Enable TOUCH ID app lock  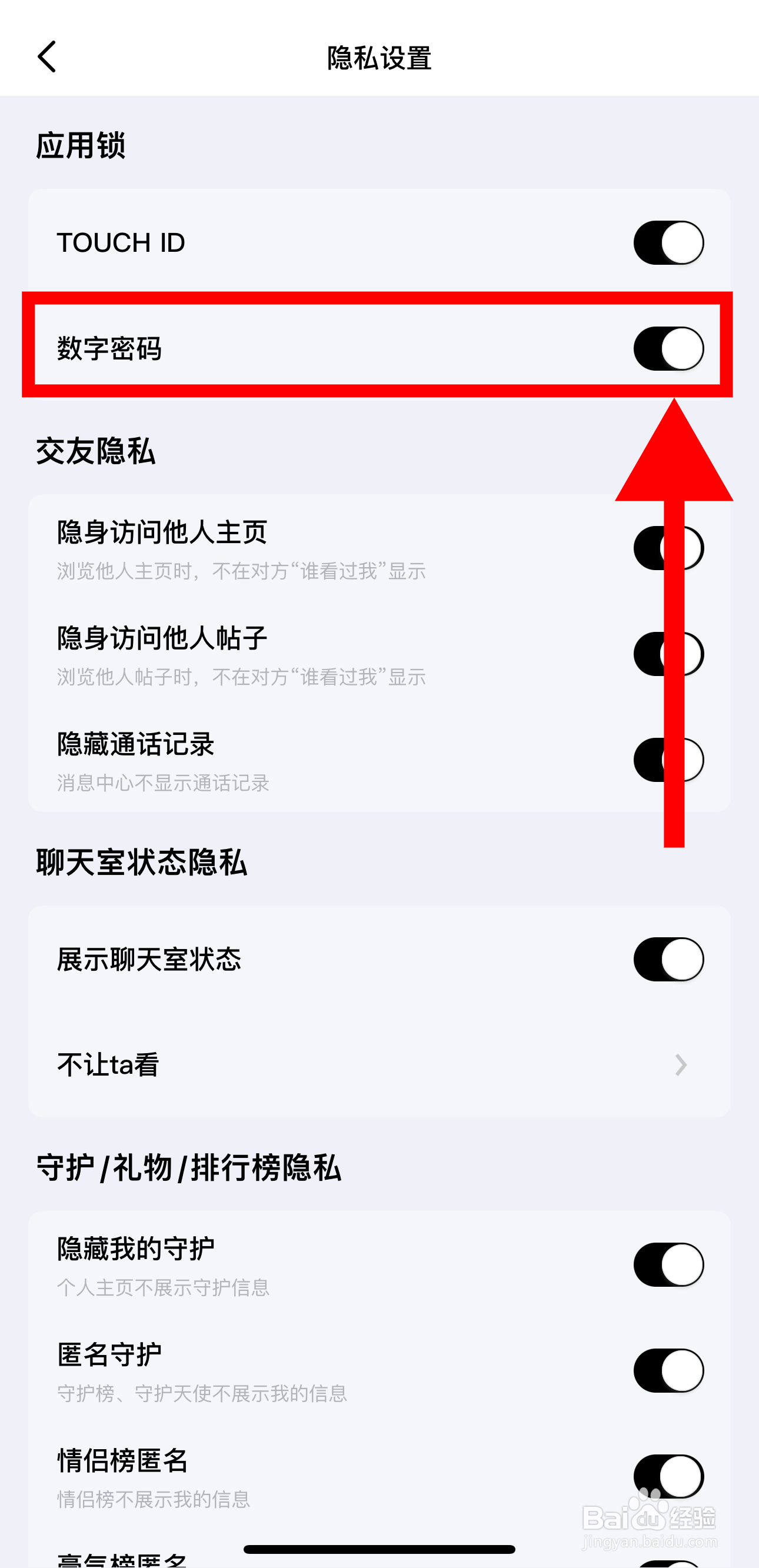667,242
